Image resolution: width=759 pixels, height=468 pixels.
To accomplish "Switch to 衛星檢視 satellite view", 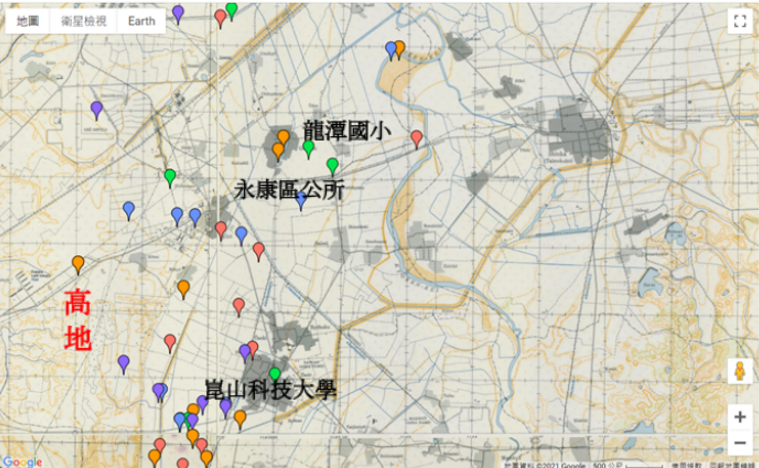I will click(85, 21).
